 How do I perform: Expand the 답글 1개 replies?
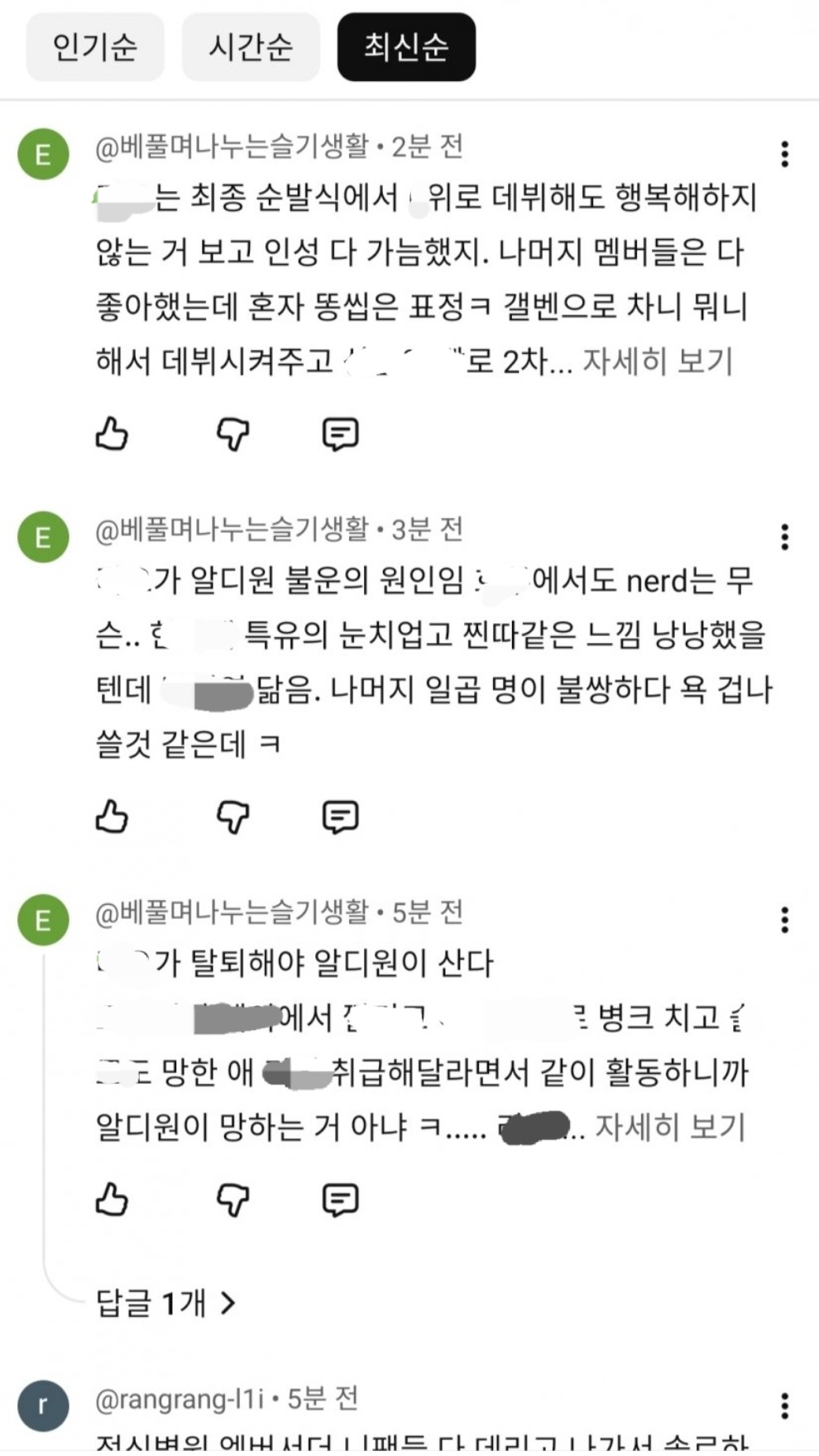coord(164,1300)
